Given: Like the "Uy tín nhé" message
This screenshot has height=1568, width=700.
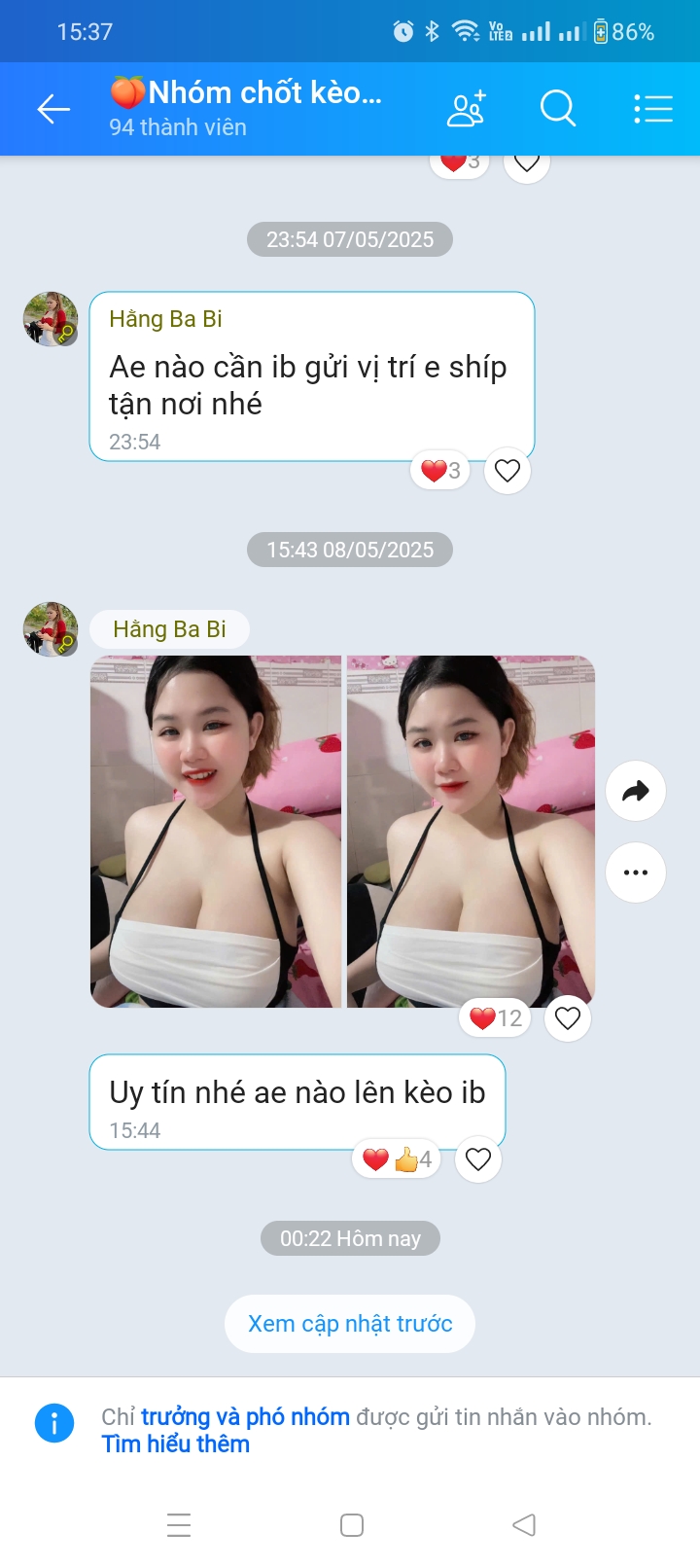Looking at the screenshot, I should [478, 1159].
